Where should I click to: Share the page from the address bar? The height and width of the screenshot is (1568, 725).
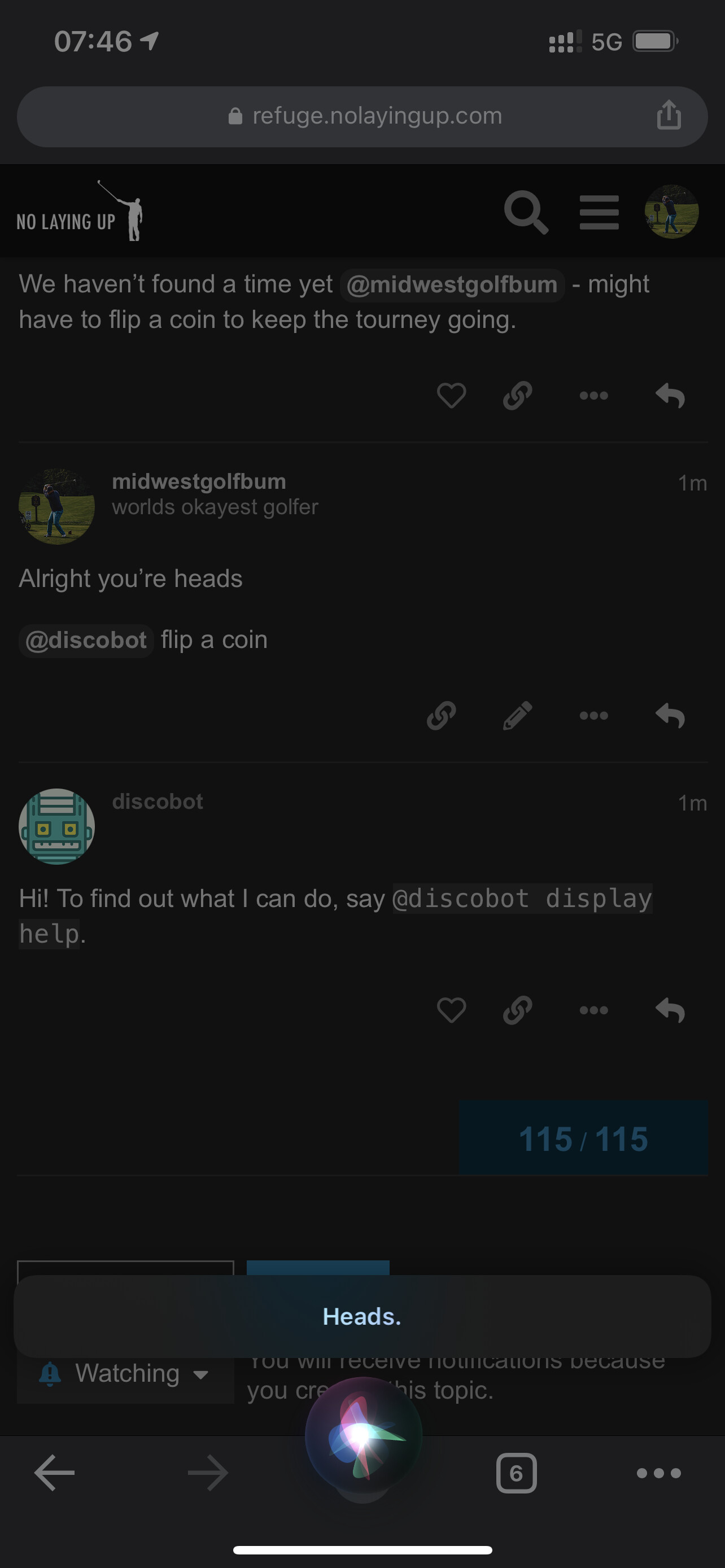669,116
